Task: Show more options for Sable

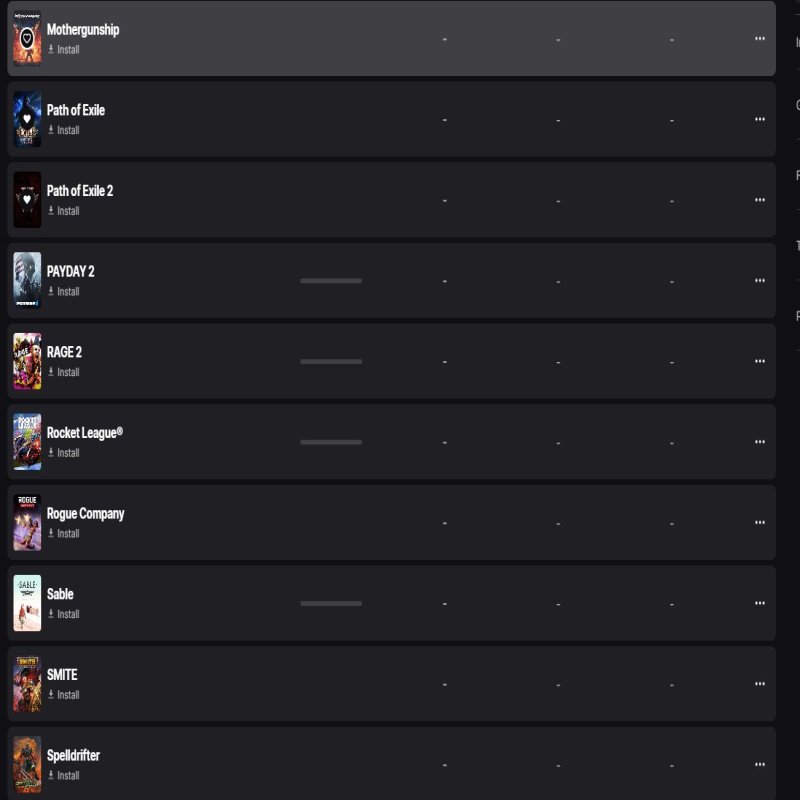Action: [x=760, y=603]
